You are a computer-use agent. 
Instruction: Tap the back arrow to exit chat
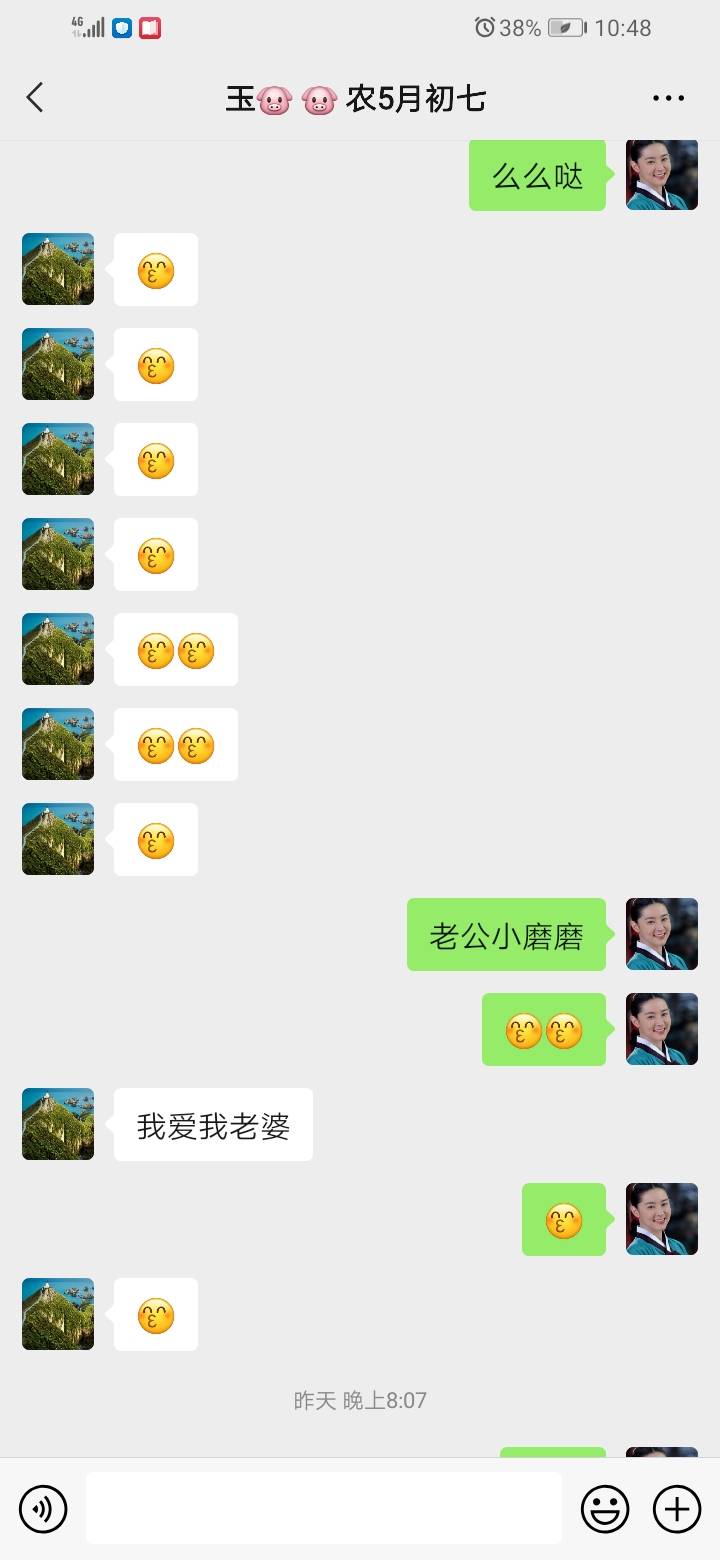pyautogui.click(x=35, y=97)
